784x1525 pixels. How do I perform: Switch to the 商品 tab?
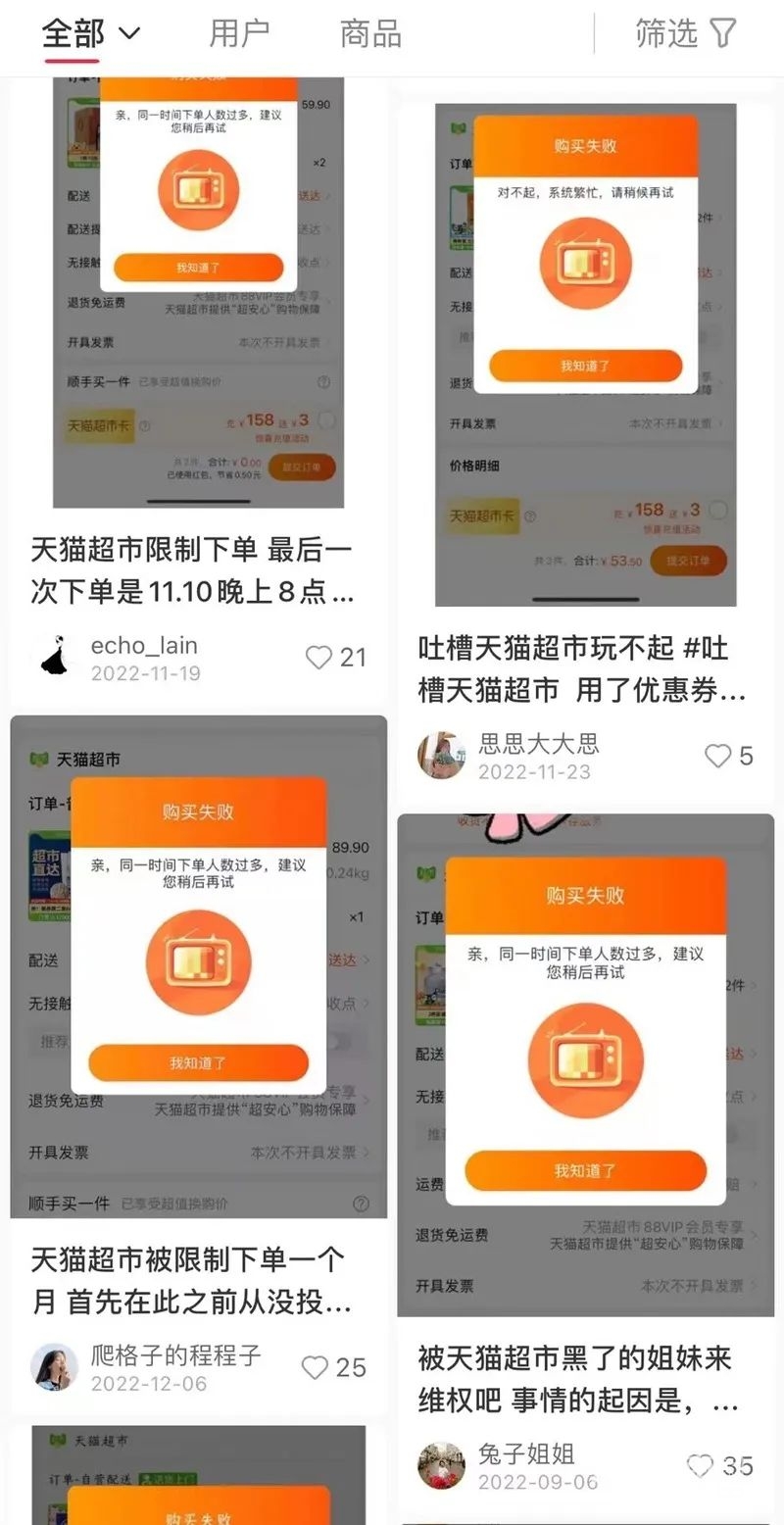370,34
